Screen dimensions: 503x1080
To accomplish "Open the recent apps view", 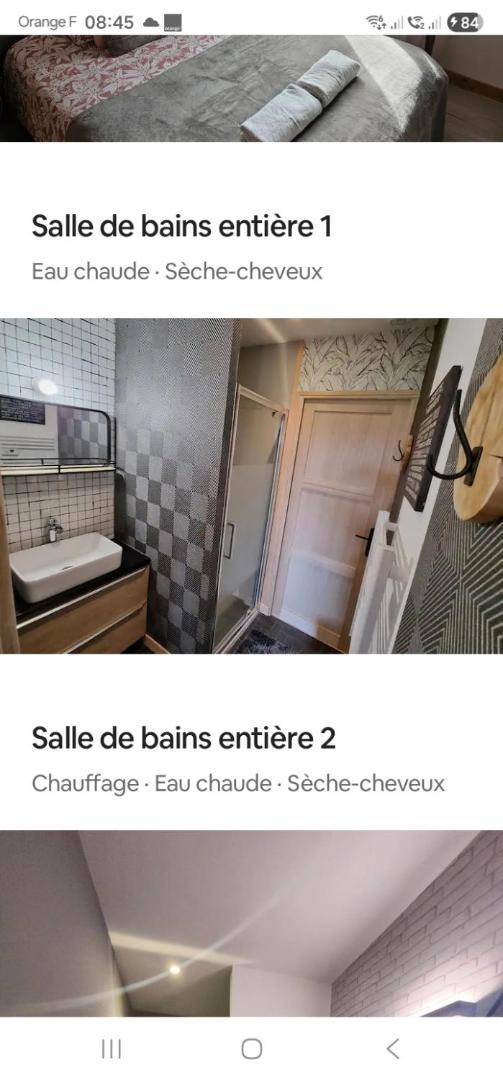I will tap(111, 1049).
